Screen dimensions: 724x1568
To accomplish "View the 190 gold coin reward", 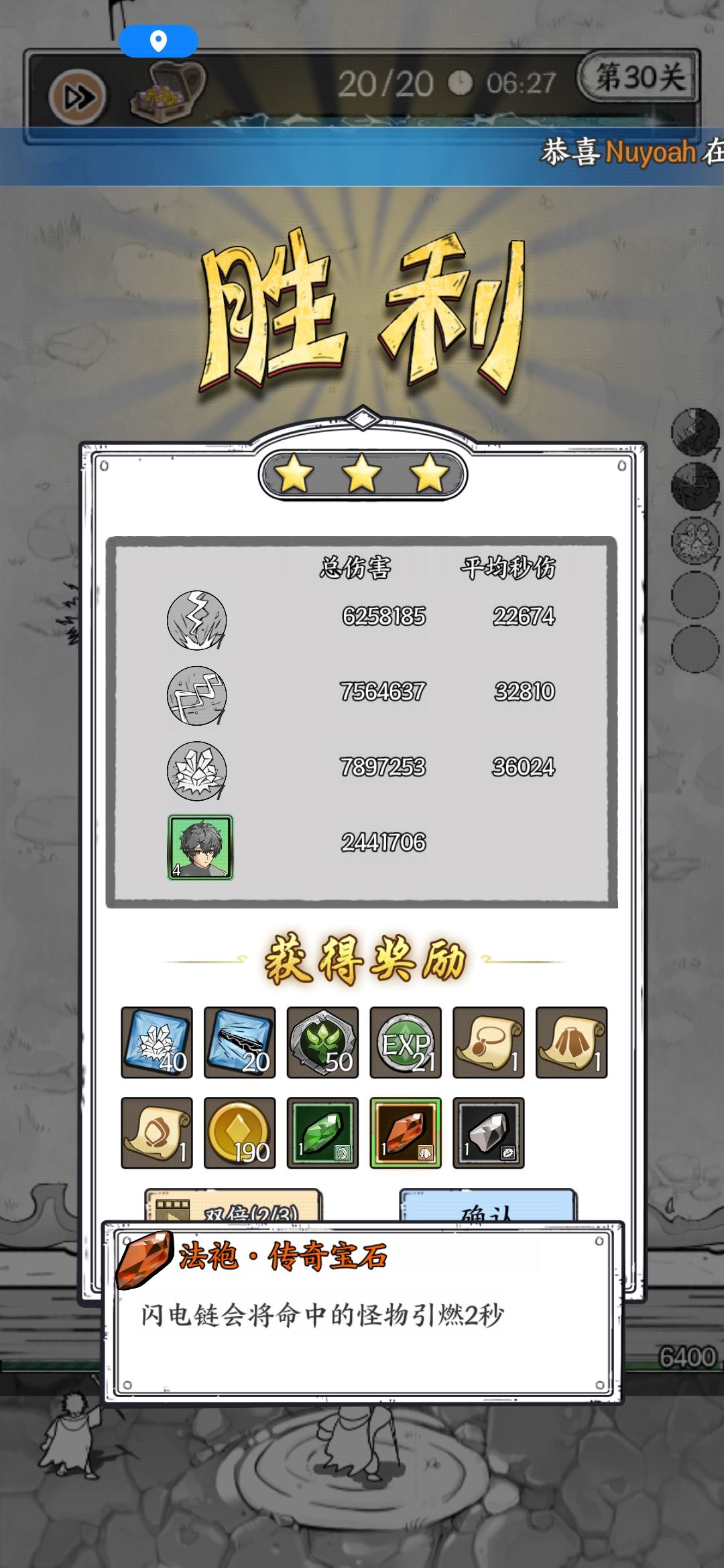I will [x=240, y=1133].
